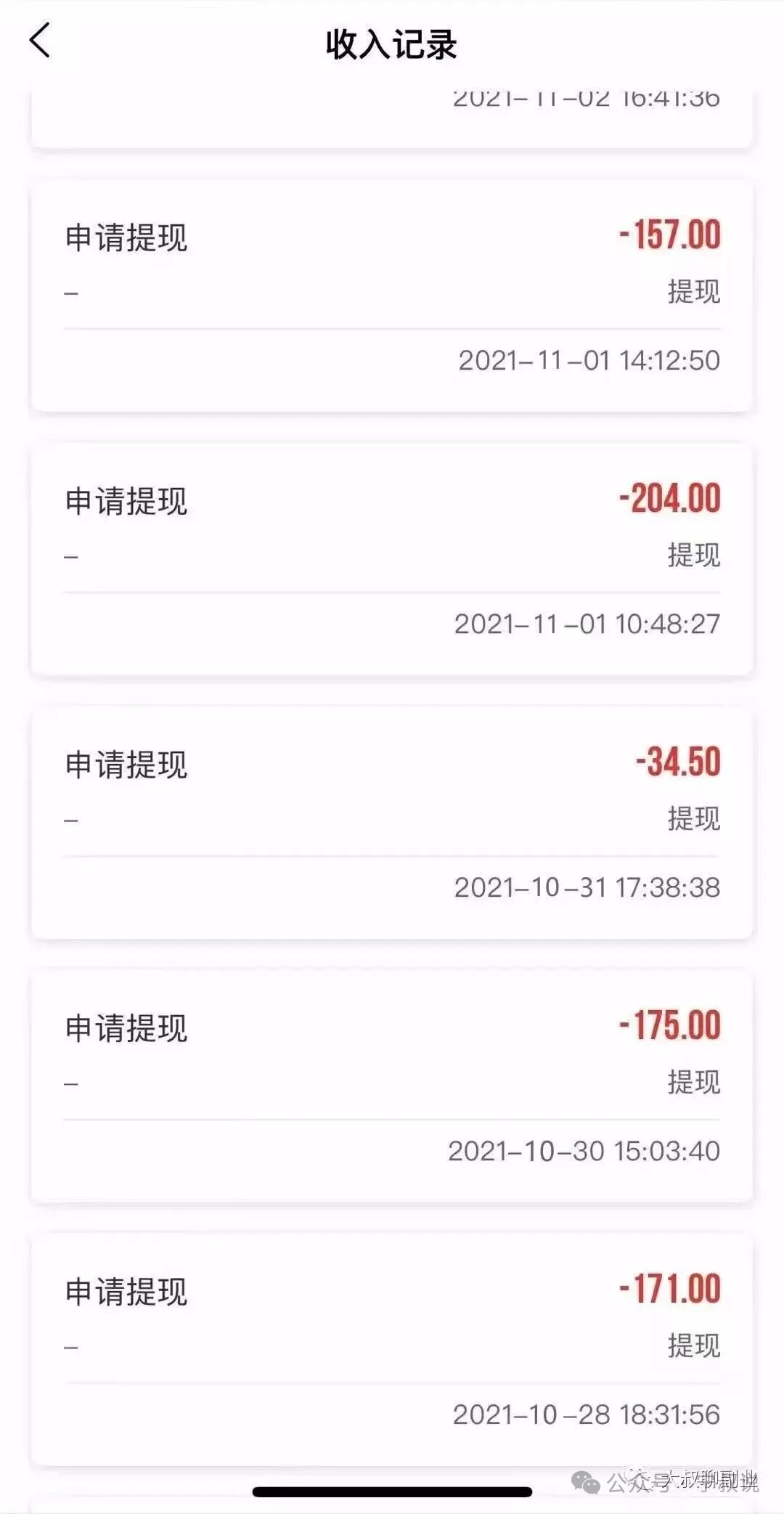Image resolution: width=784 pixels, height=1514 pixels.
Task: Tap the timestamp 2021-11-01 14:12:50
Action: [x=588, y=360]
